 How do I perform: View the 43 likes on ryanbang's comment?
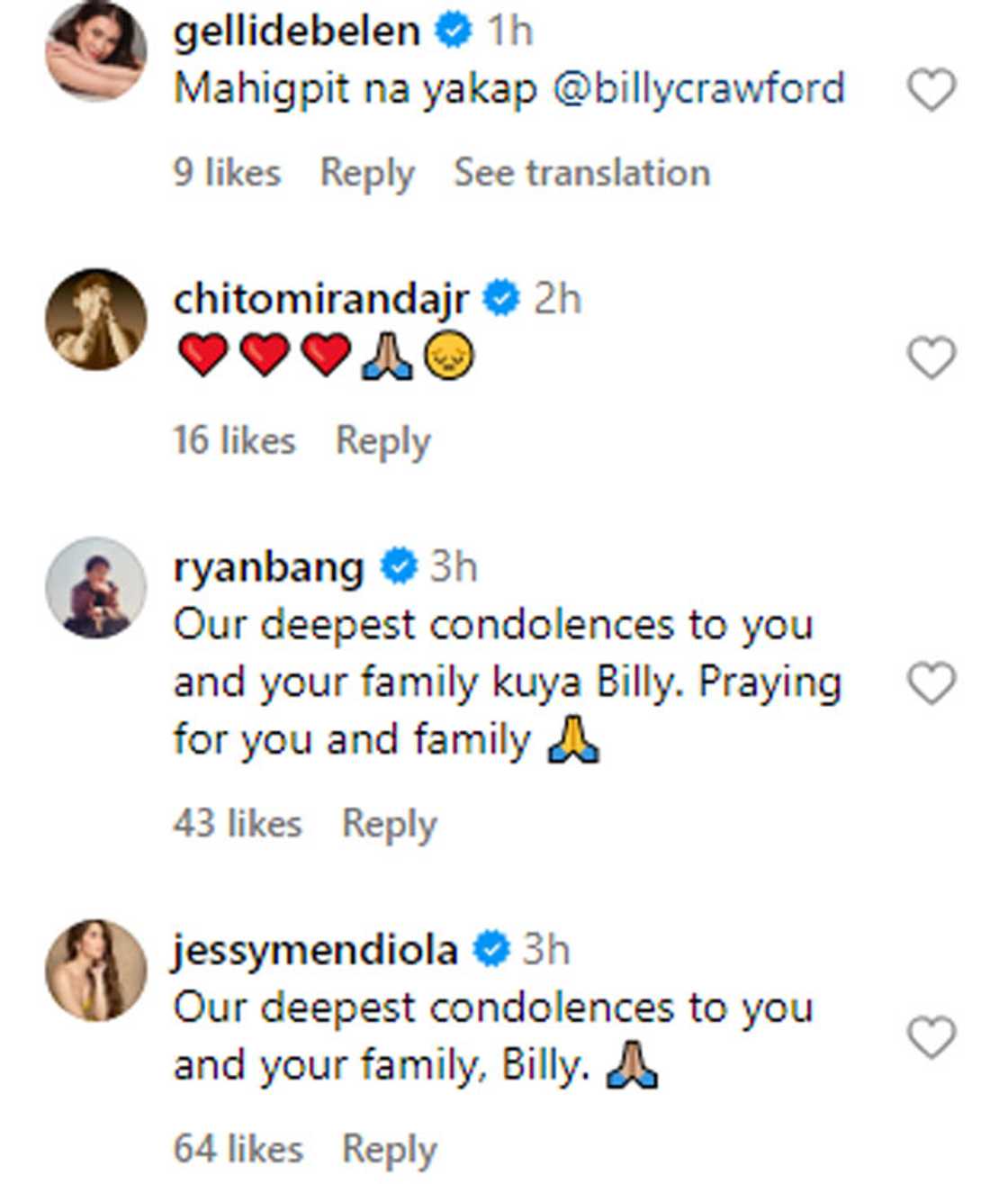click(238, 824)
